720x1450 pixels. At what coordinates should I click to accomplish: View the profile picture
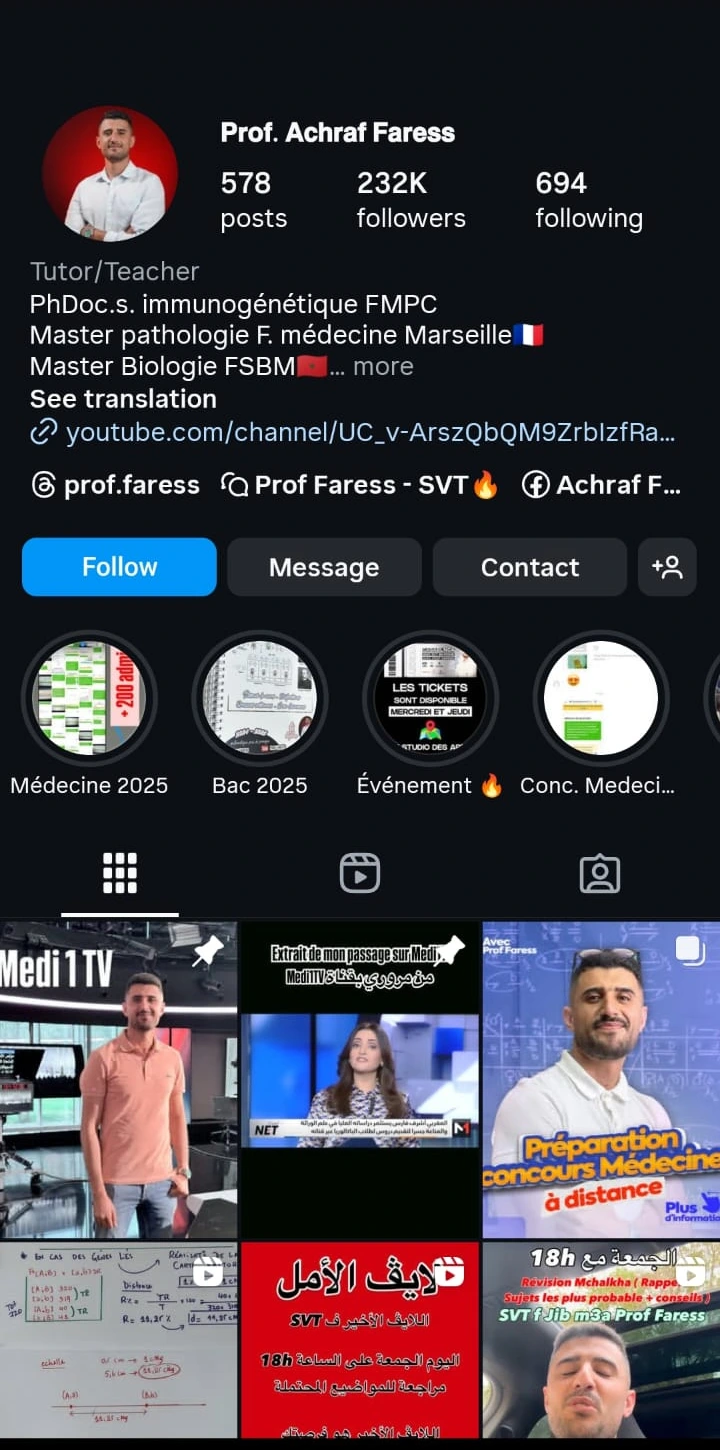pyautogui.click(x=110, y=174)
